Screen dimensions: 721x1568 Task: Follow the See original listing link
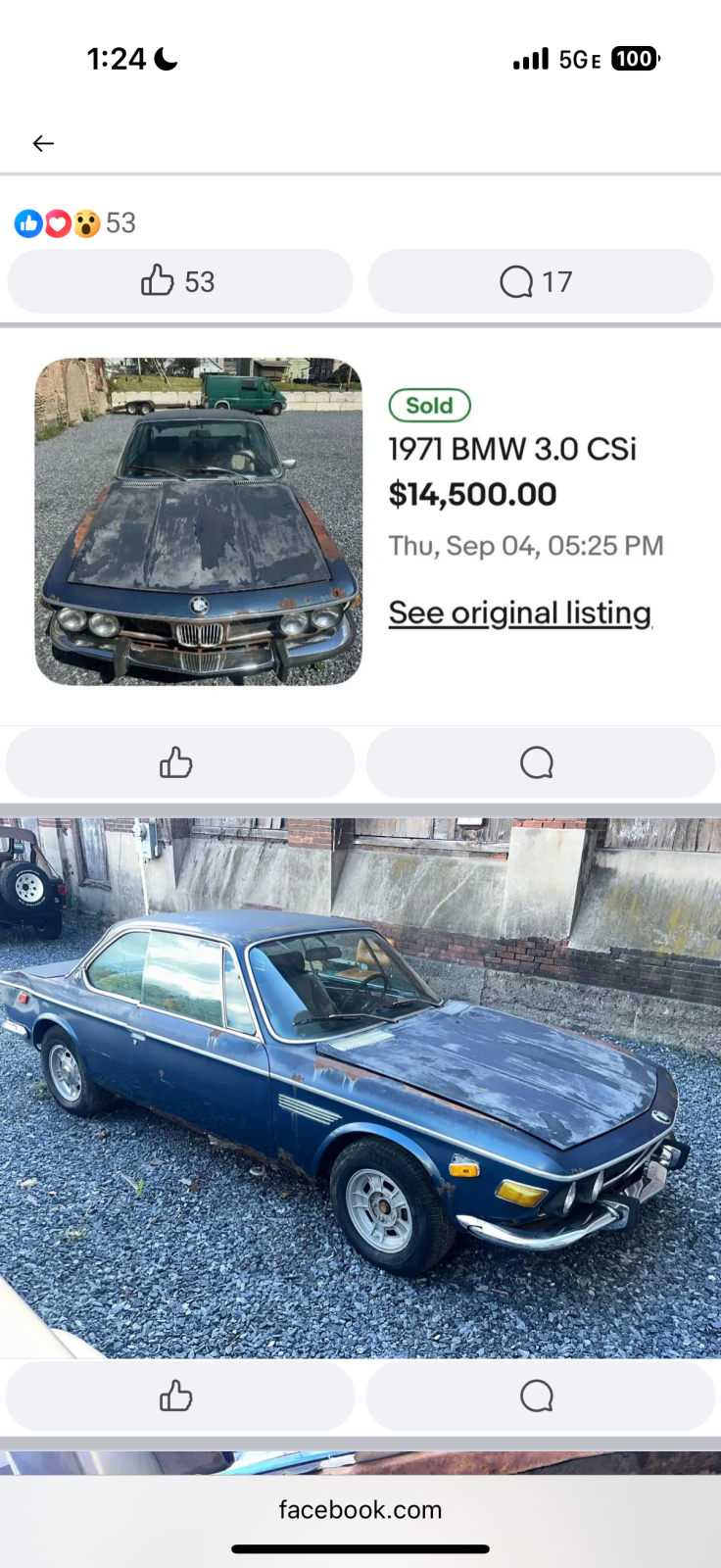click(520, 612)
